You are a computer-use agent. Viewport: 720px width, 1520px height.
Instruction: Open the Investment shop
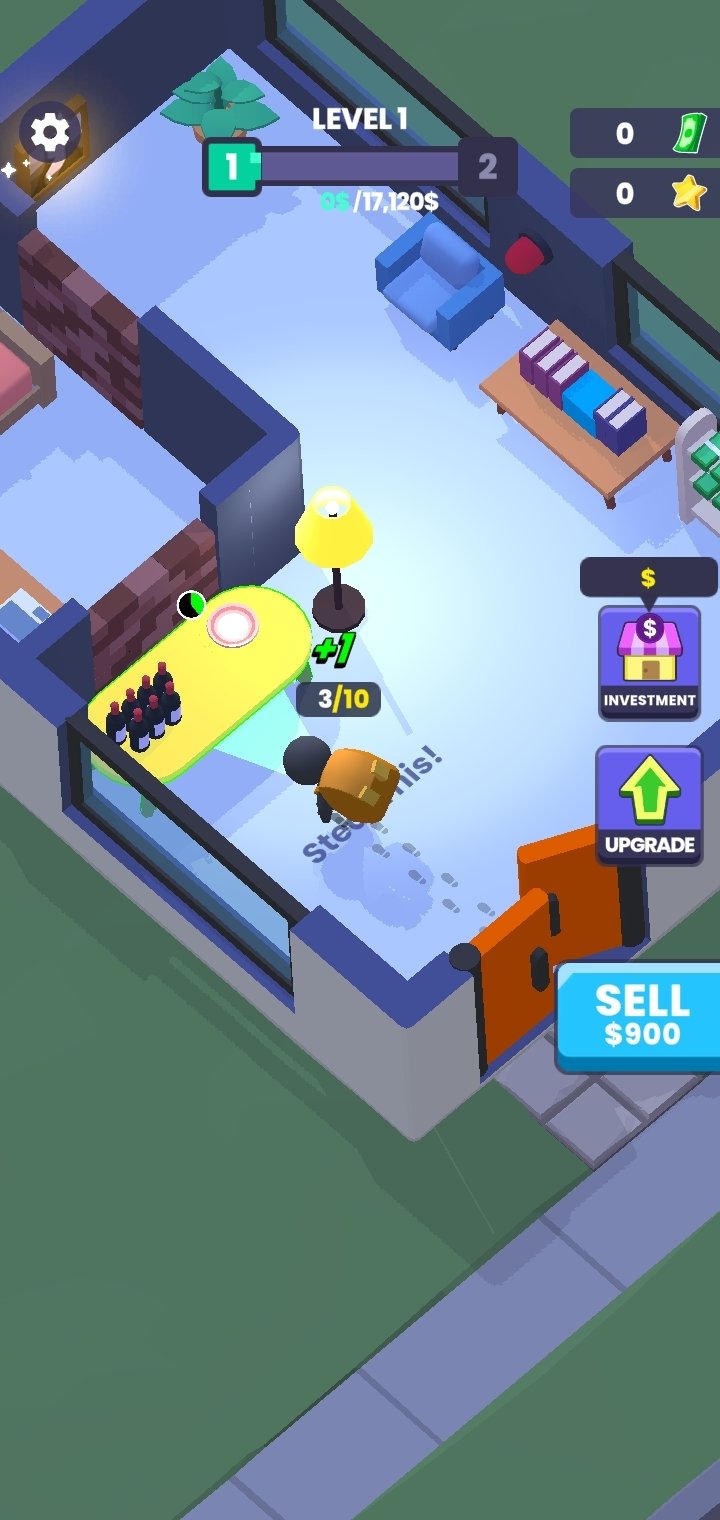pos(649,663)
